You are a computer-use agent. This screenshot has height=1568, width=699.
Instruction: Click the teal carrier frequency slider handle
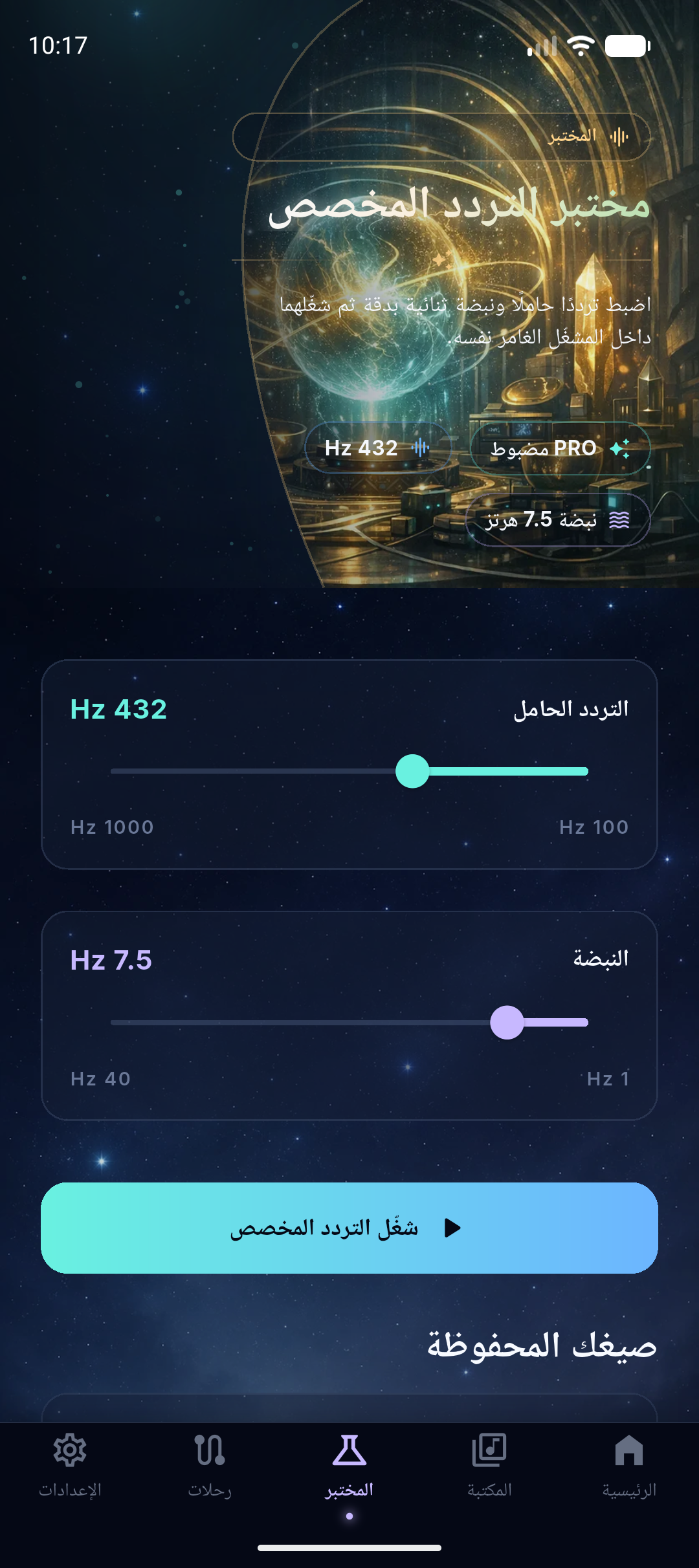coord(414,771)
